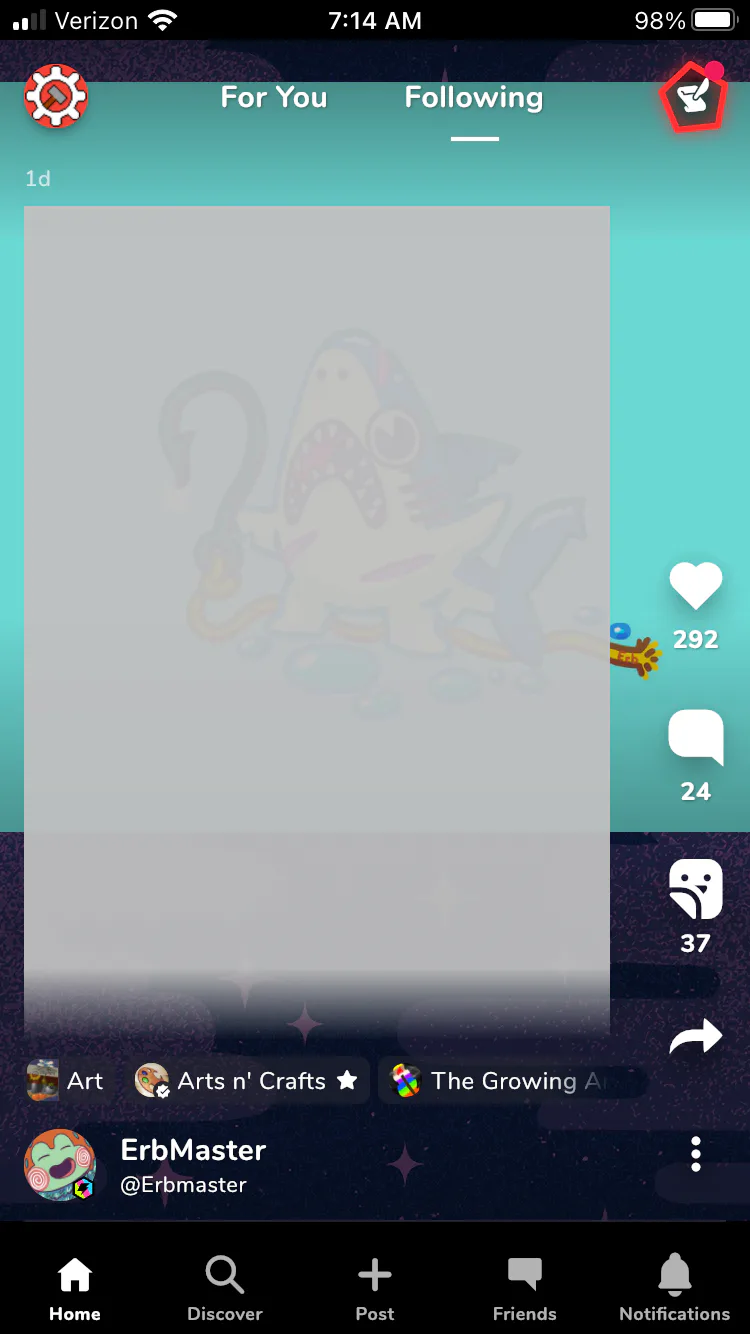The image size is (750, 1334).
Task: Create a new post with Post
Action: [x=375, y=1289]
